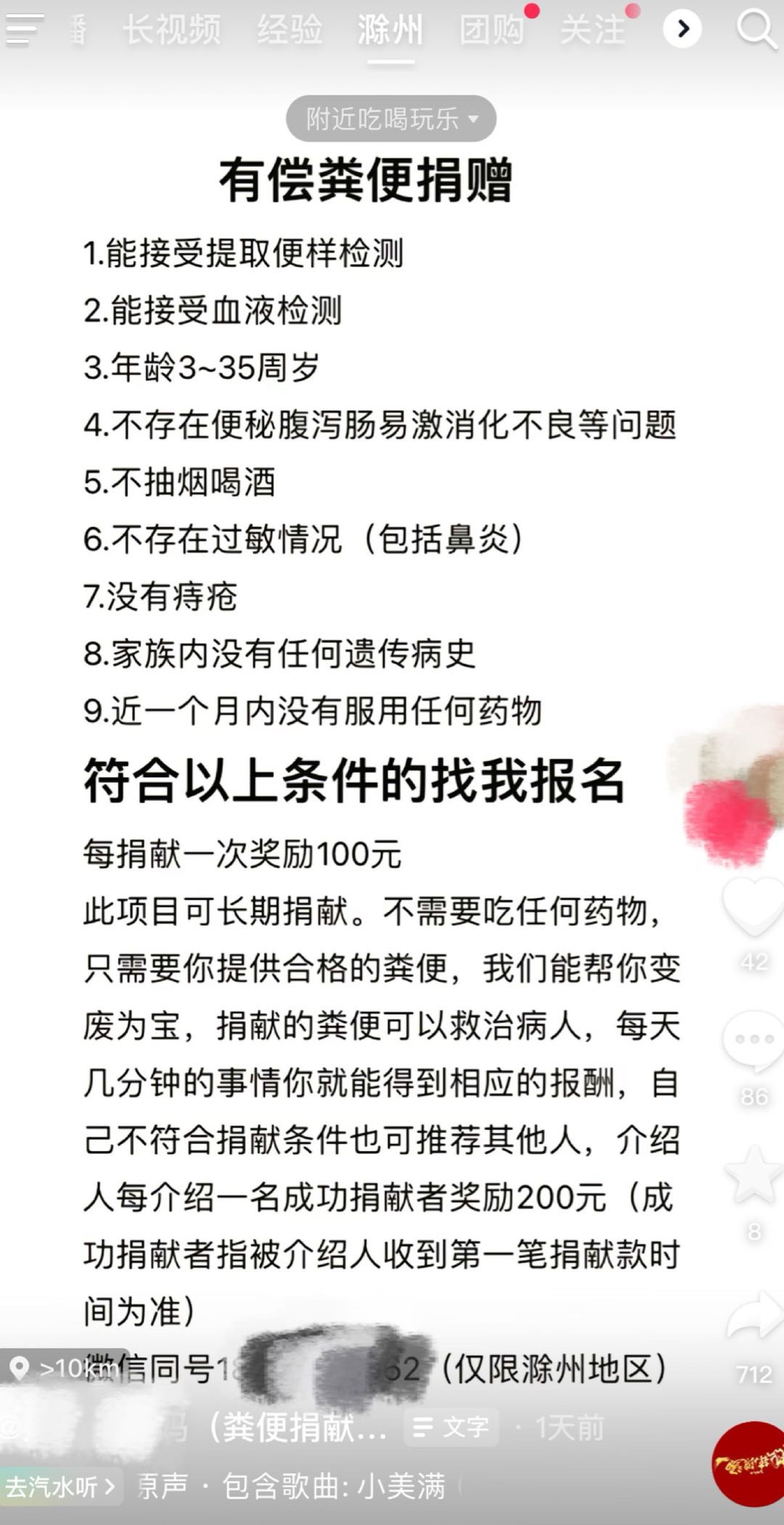Switch to the 经验 tab
Image resolution: width=784 pixels, height=1525 pixels.
coord(290,30)
